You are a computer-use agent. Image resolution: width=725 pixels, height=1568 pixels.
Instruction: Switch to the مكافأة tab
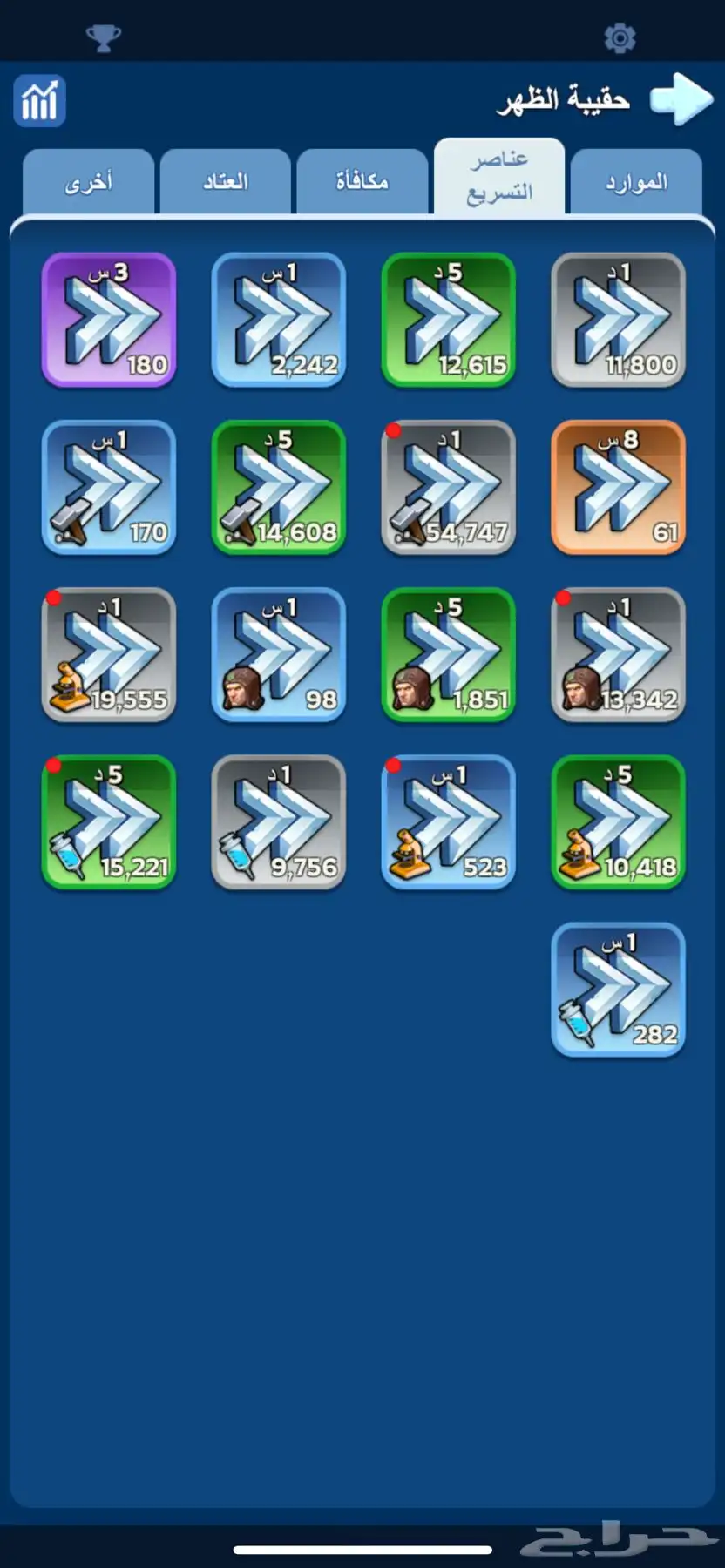362,182
